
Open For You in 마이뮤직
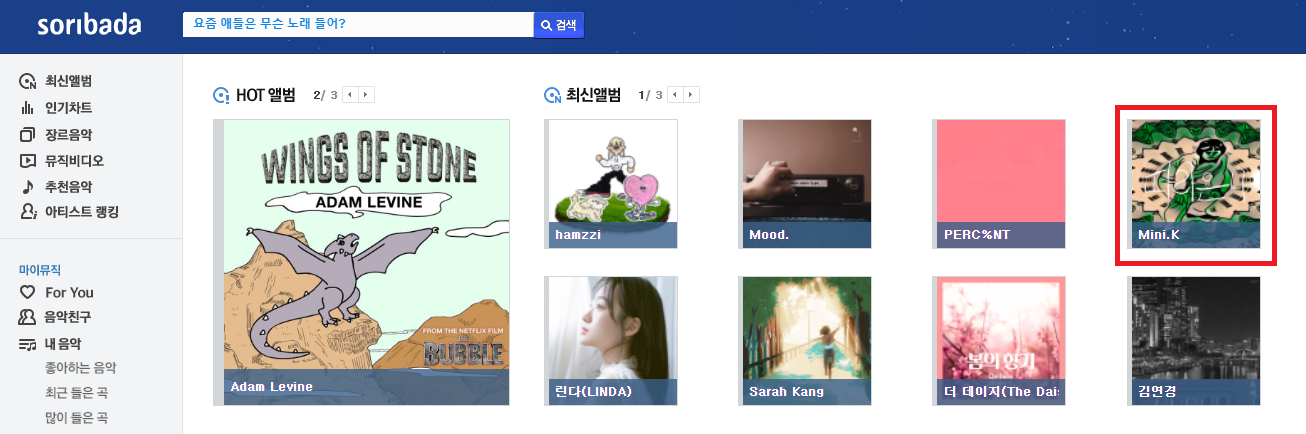point(69,292)
